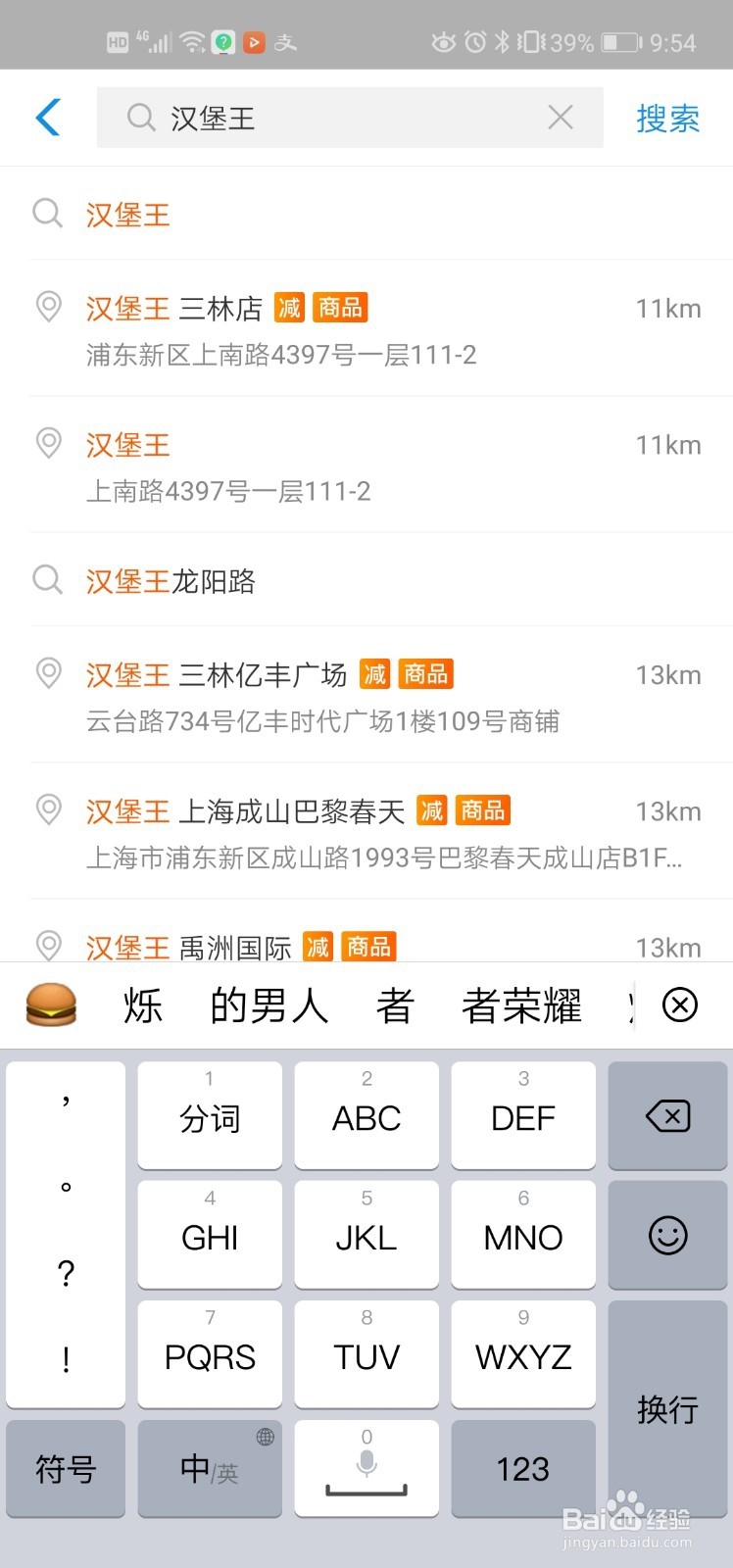Insert the hamburger emoji suggestion
The height and width of the screenshot is (1568, 733).
(x=51, y=1005)
